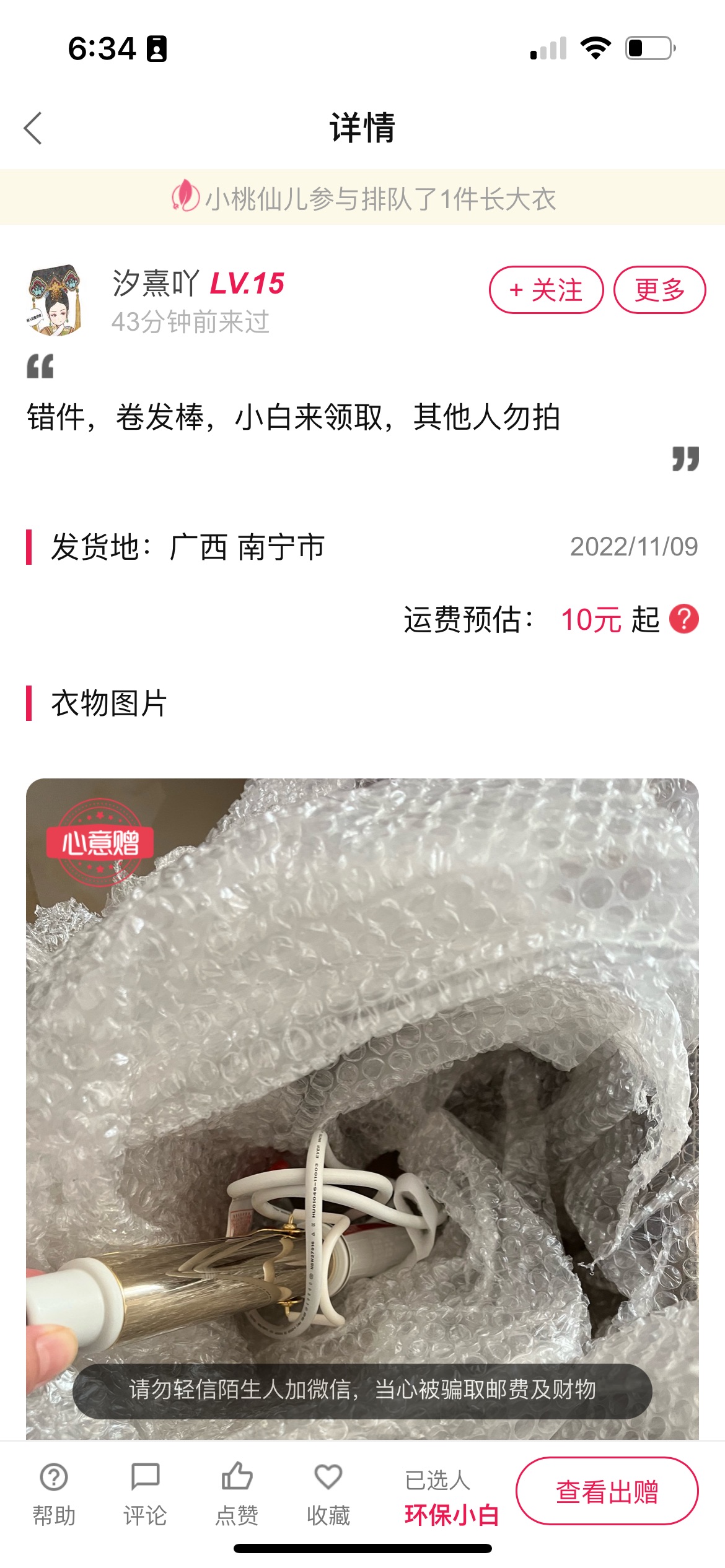
Task: Go back using the top-left arrow
Action: pyautogui.click(x=33, y=128)
